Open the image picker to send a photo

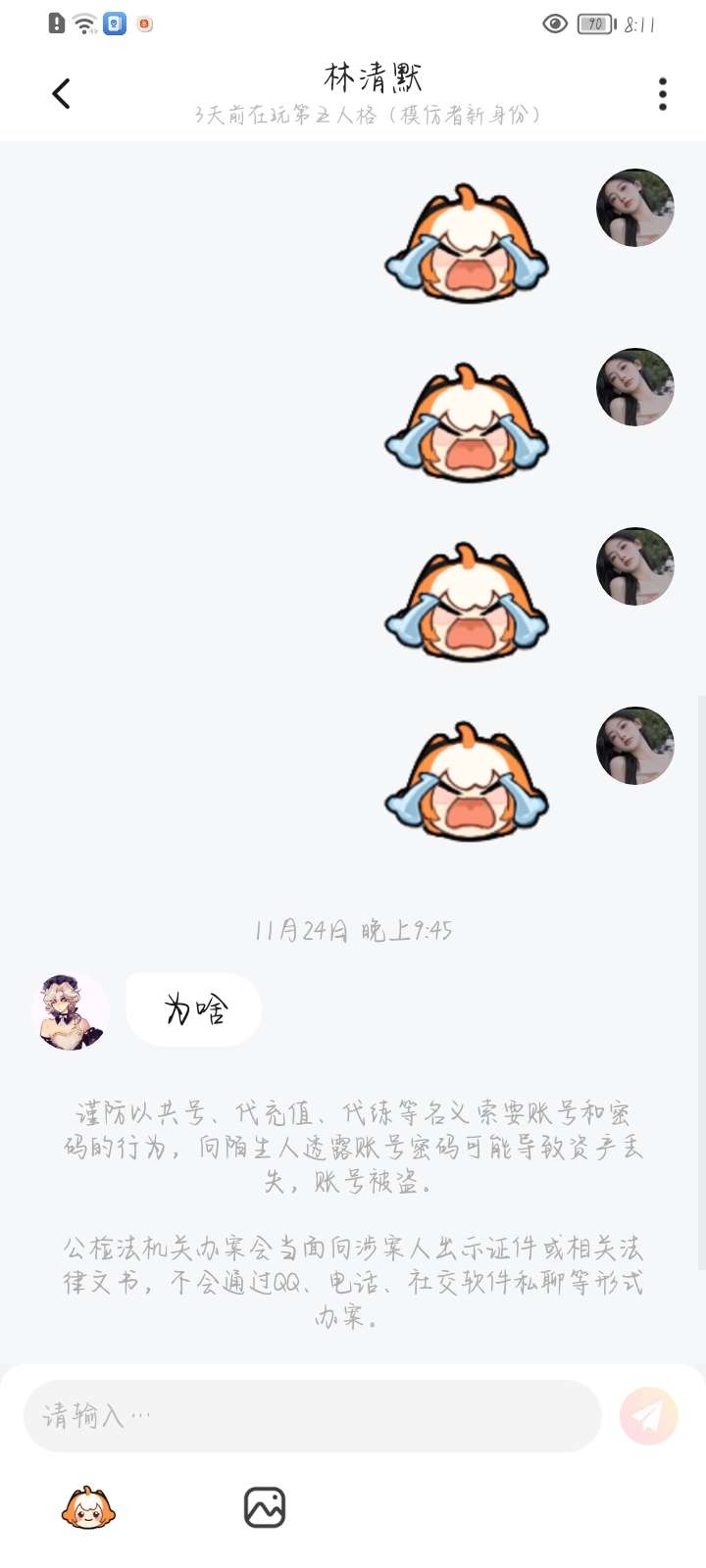coord(264,1507)
